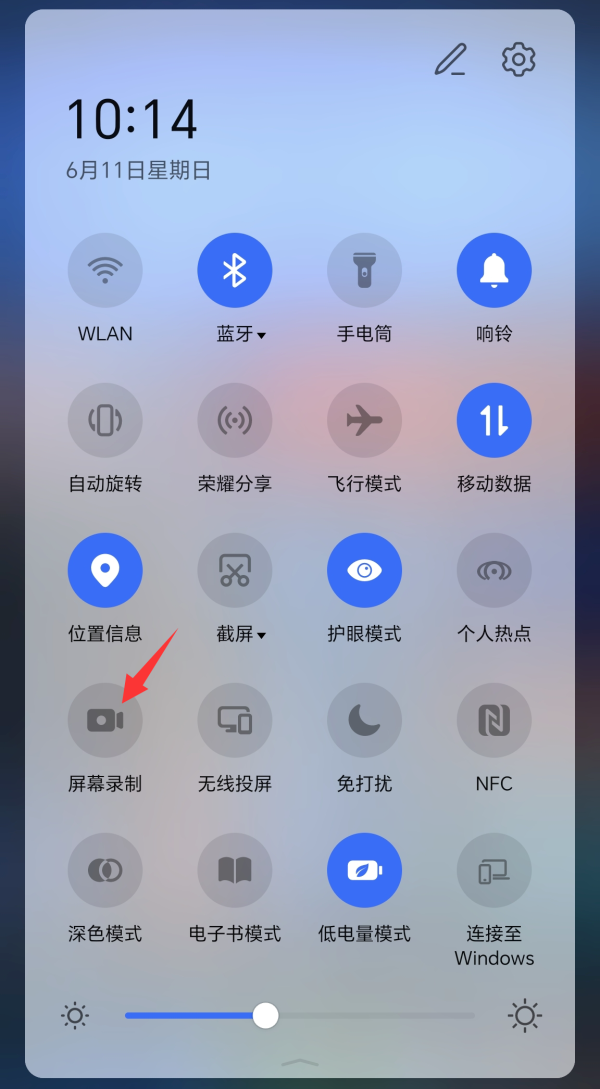Toggle the 响铃 ringer mode
The image size is (600, 1089).
pyautogui.click(x=494, y=270)
